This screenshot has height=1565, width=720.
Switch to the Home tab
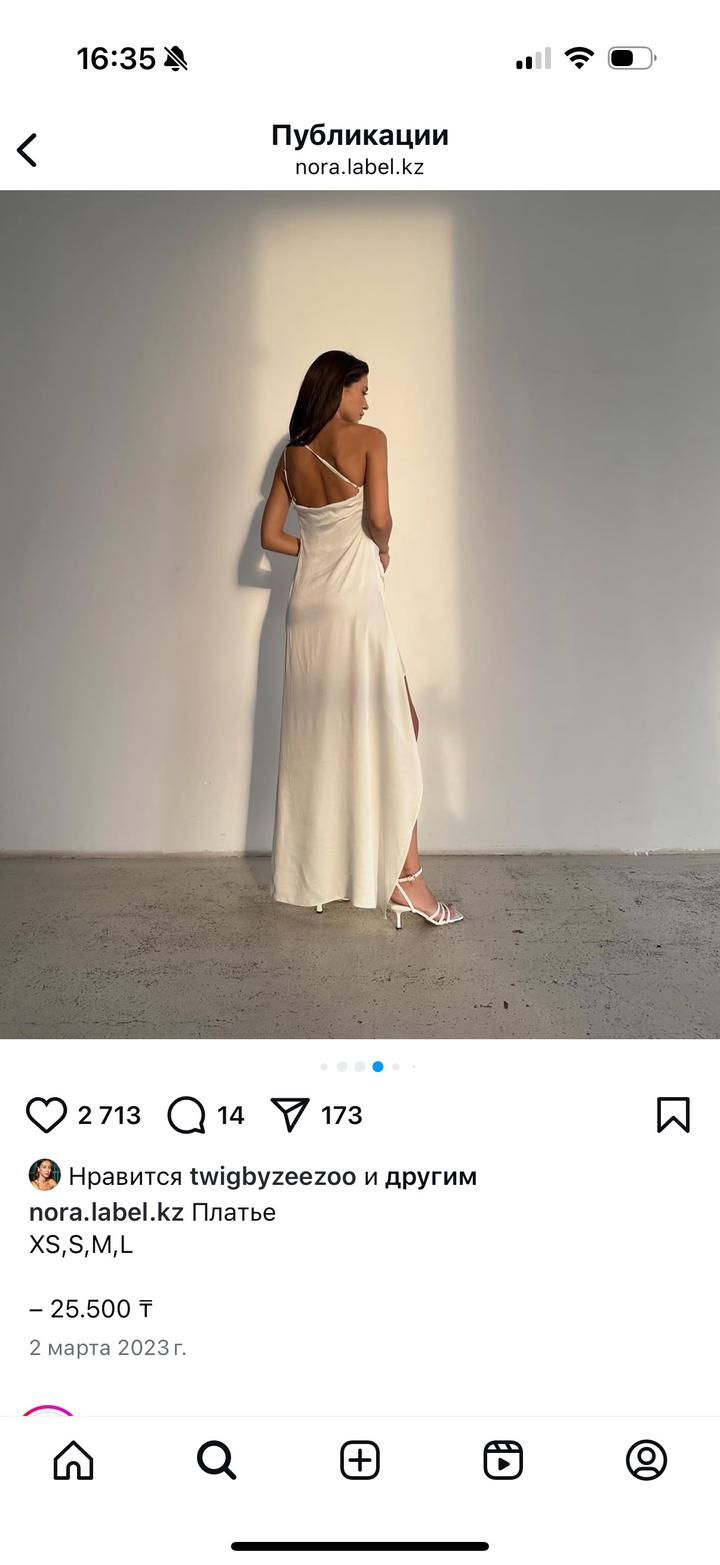pyautogui.click(x=73, y=1460)
